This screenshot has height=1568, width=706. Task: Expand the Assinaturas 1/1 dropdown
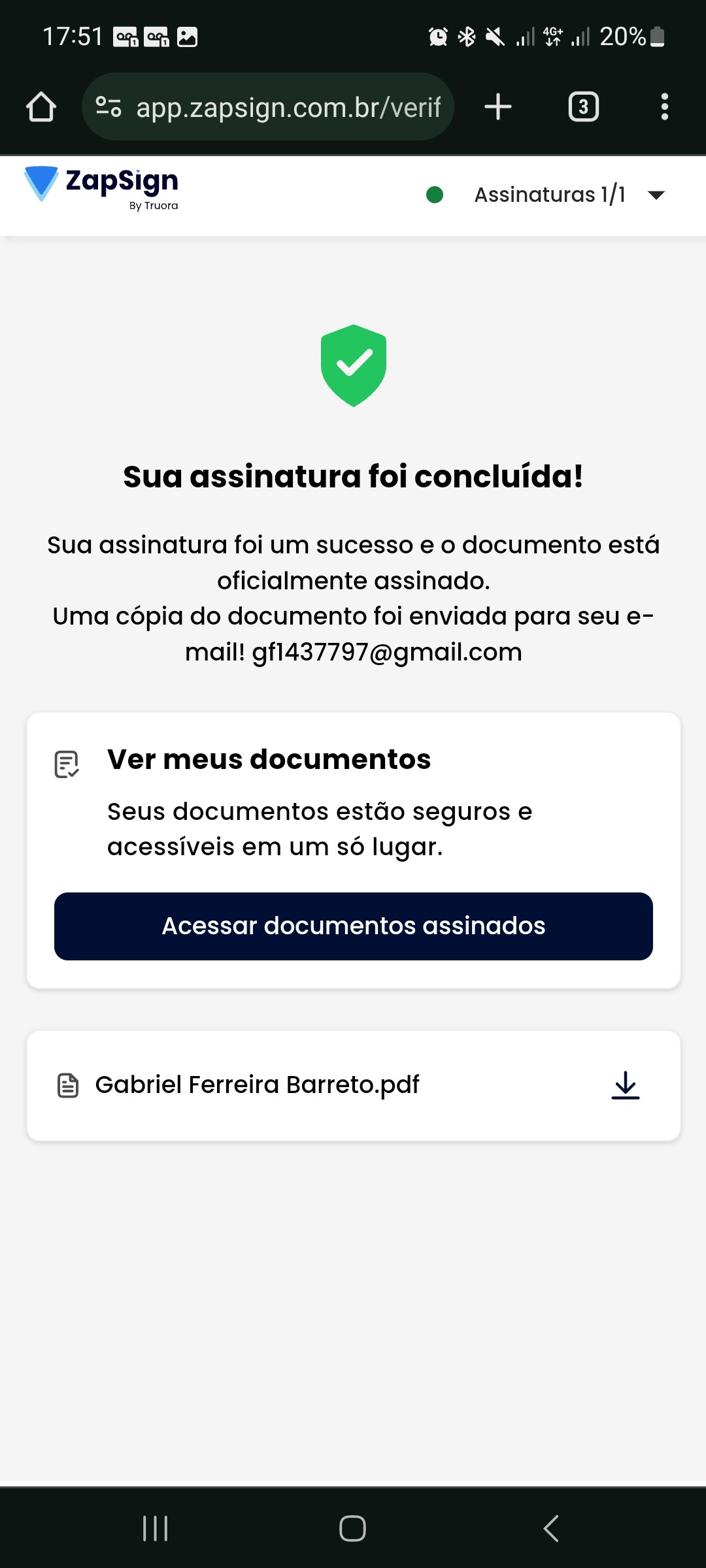coord(656,195)
